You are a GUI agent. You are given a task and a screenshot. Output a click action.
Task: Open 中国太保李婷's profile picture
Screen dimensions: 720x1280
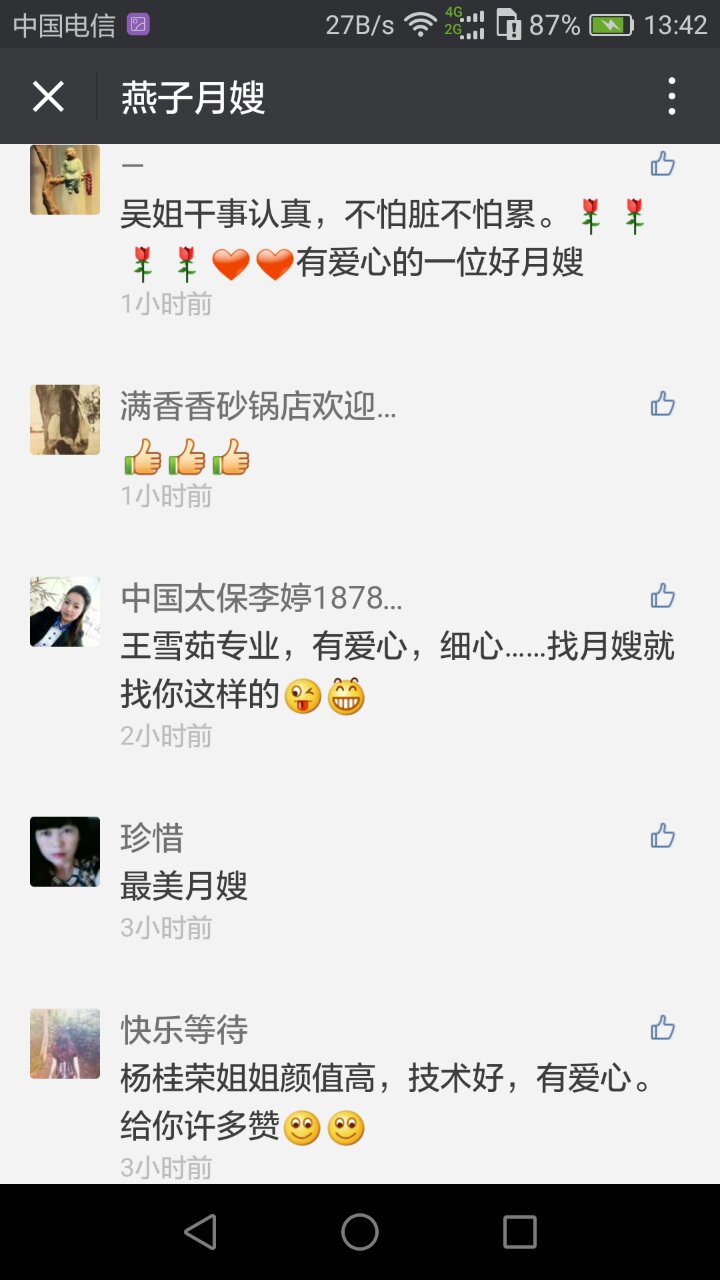tap(65, 611)
